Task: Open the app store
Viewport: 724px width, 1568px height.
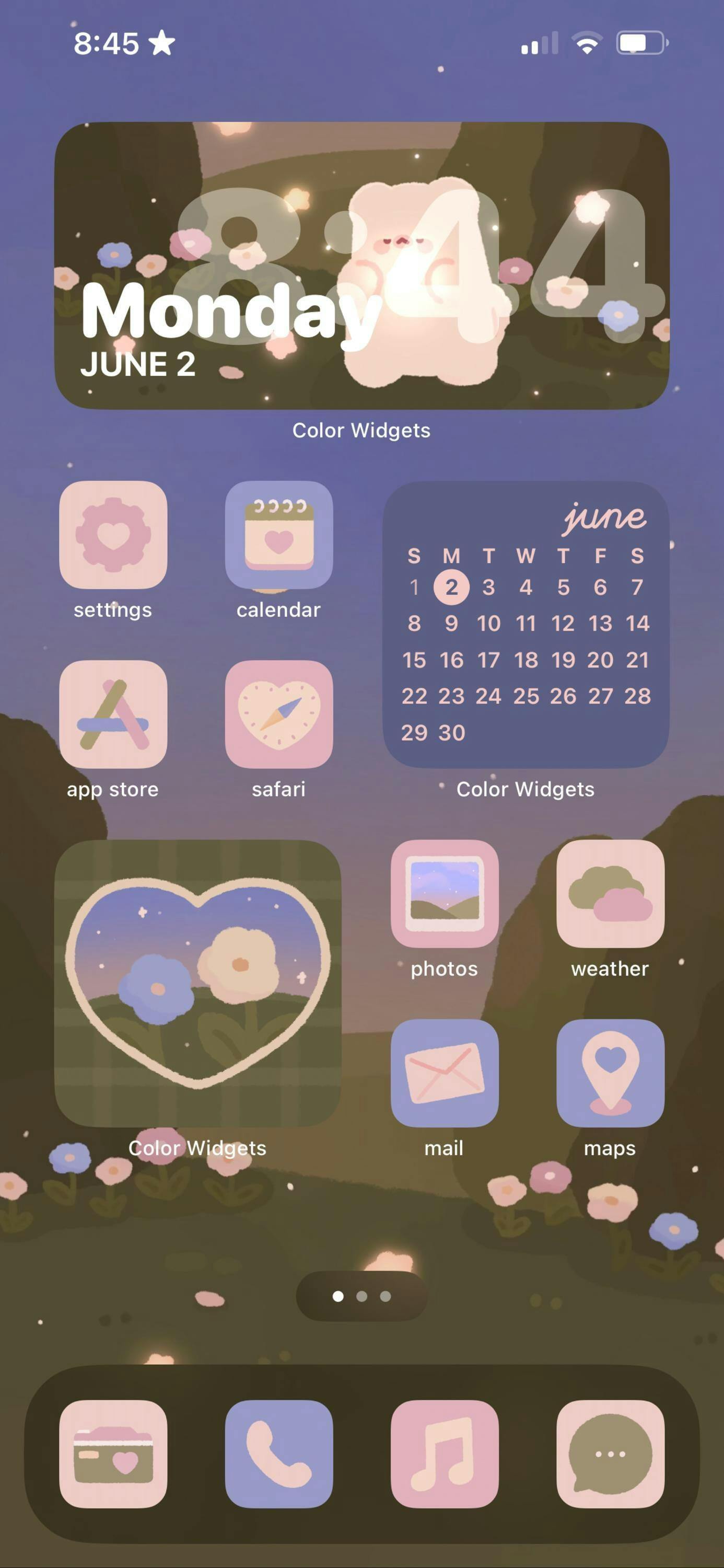Action: (x=113, y=714)
